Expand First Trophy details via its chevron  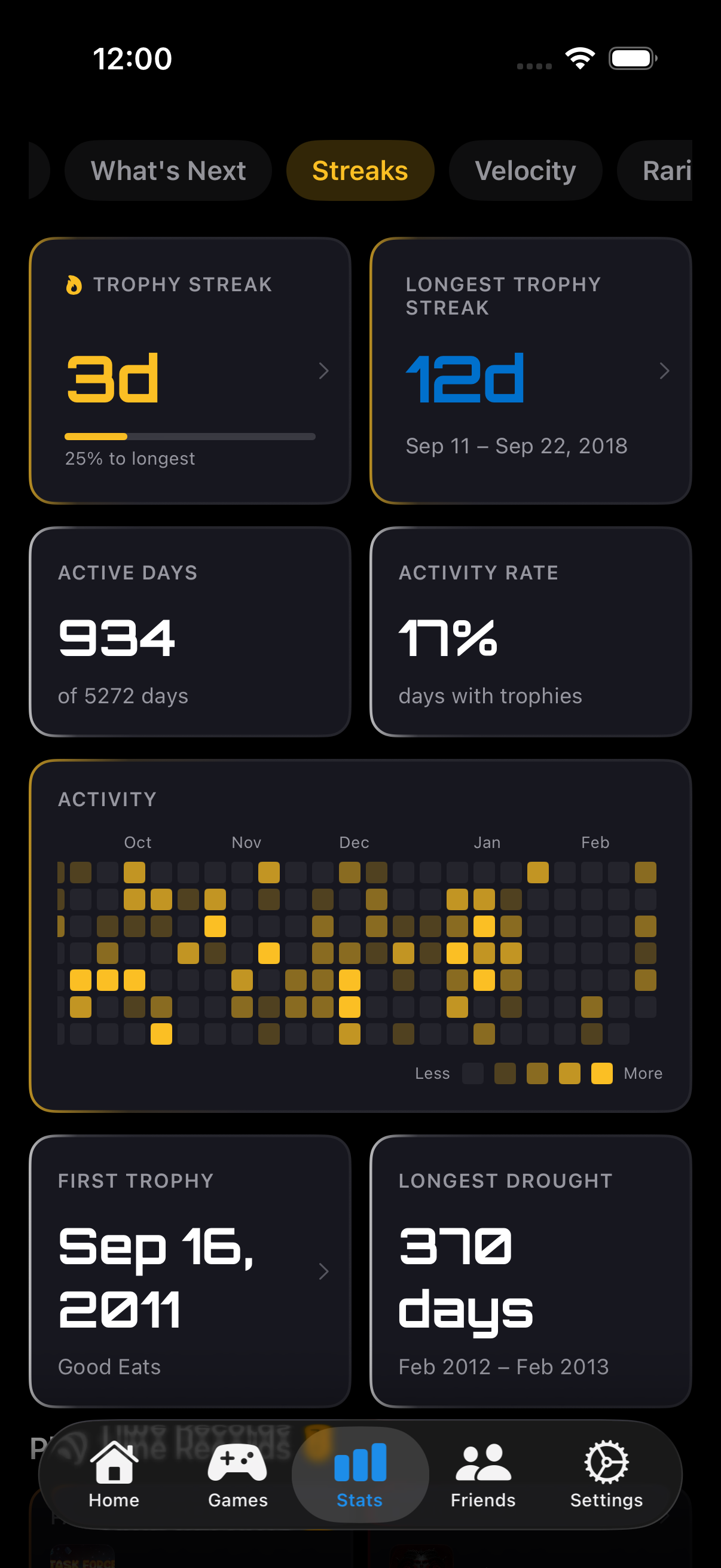pyautogui.click(x=323, y=1271)
